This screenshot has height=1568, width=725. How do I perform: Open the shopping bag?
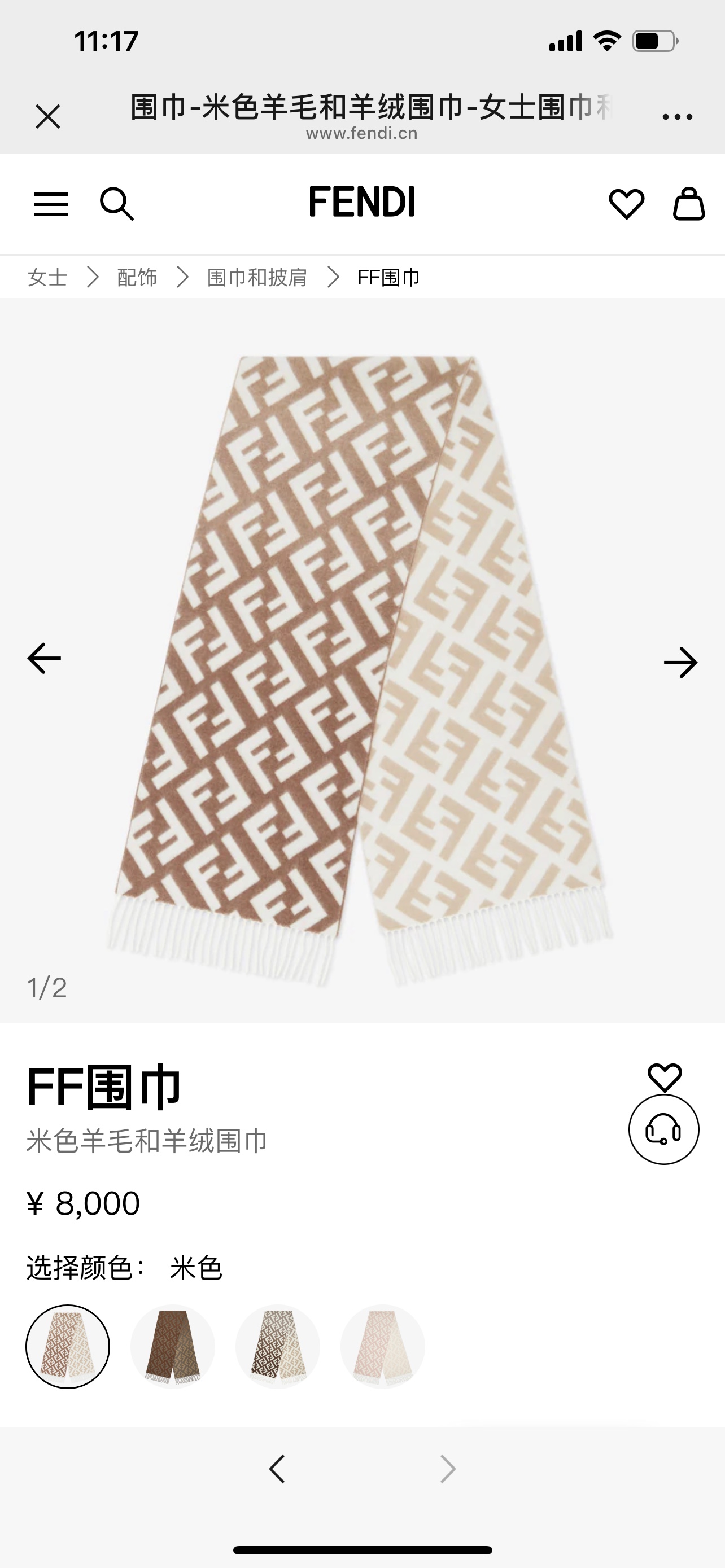click(688, 204)
